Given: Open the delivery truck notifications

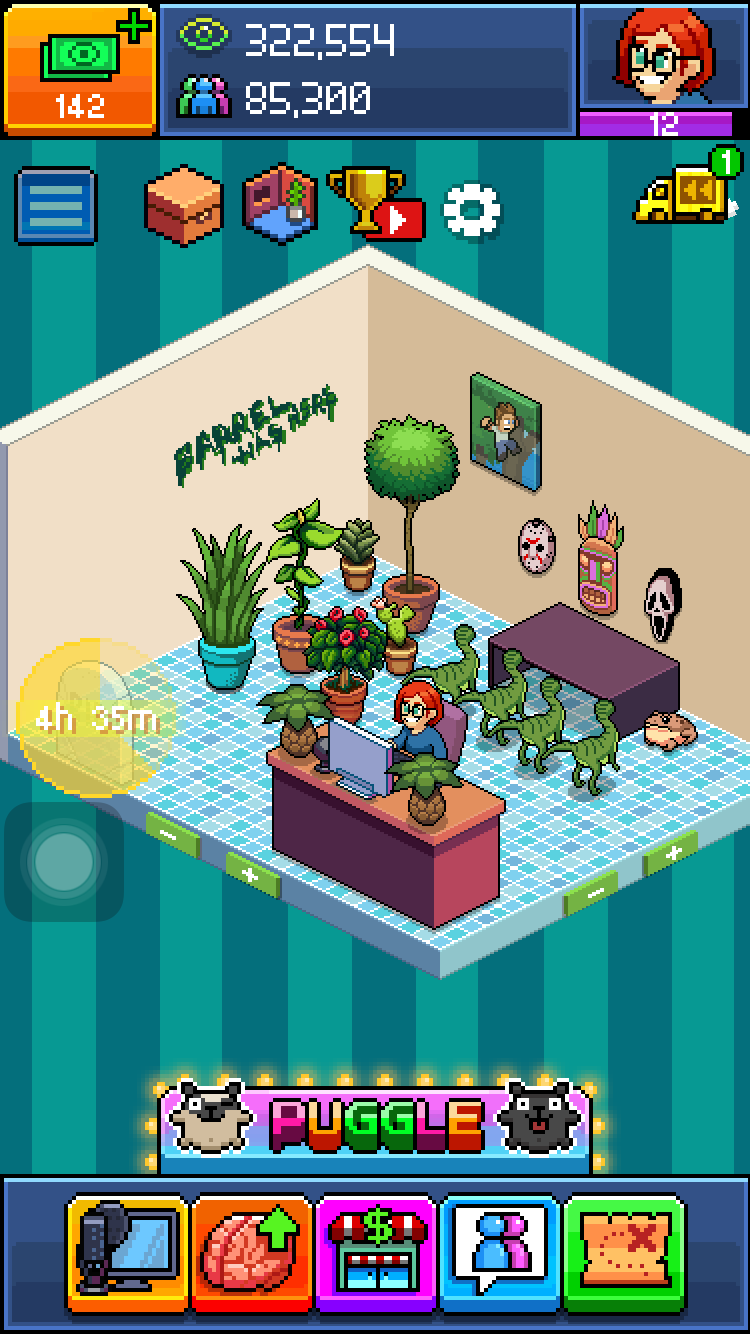Looking at the screenshot, I should point(686,190).
